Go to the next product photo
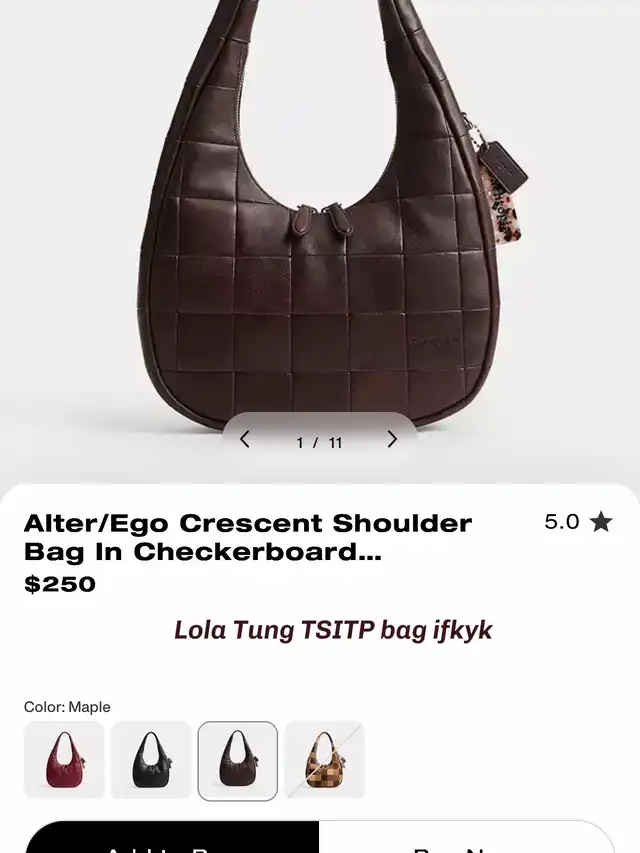 click(x=392, y=440)
